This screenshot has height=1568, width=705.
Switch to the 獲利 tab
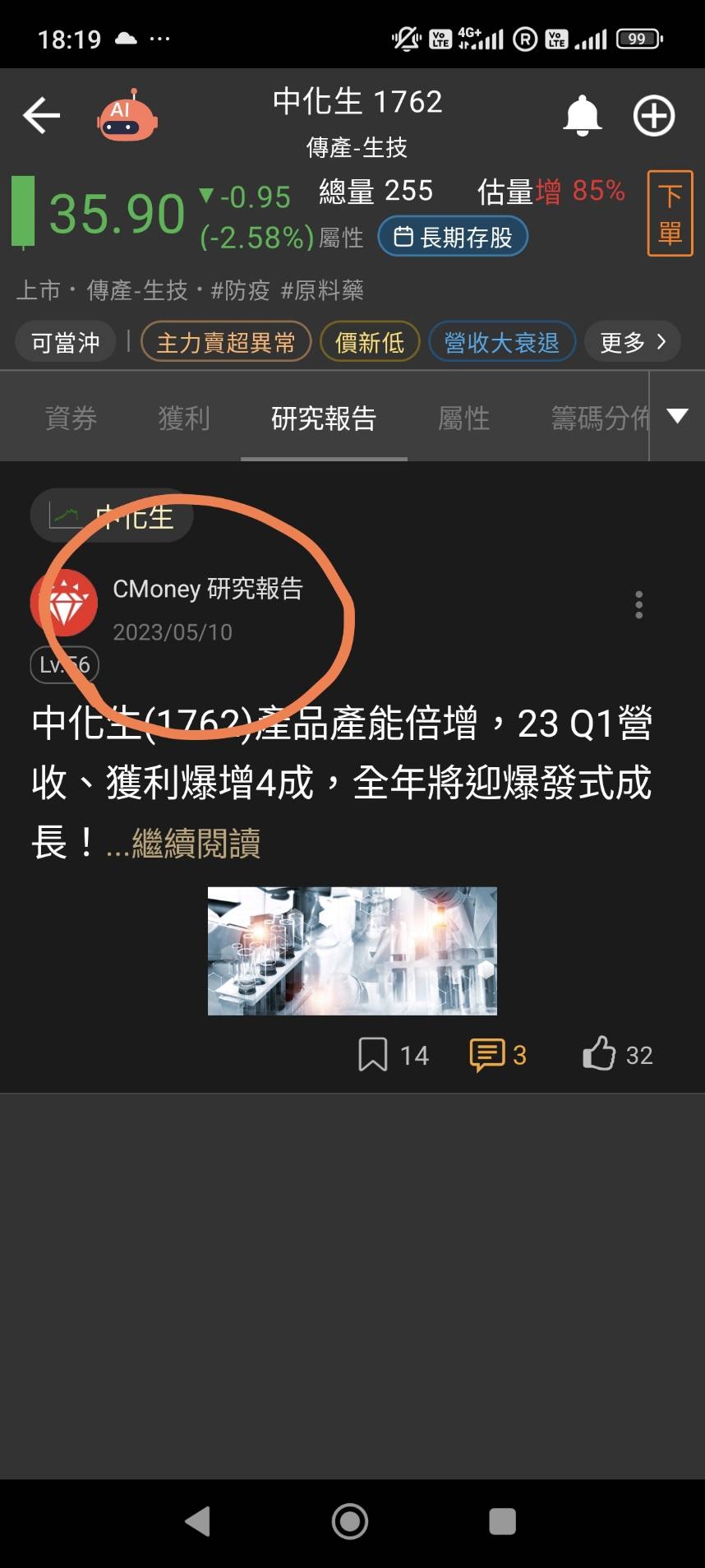[184, 418]
